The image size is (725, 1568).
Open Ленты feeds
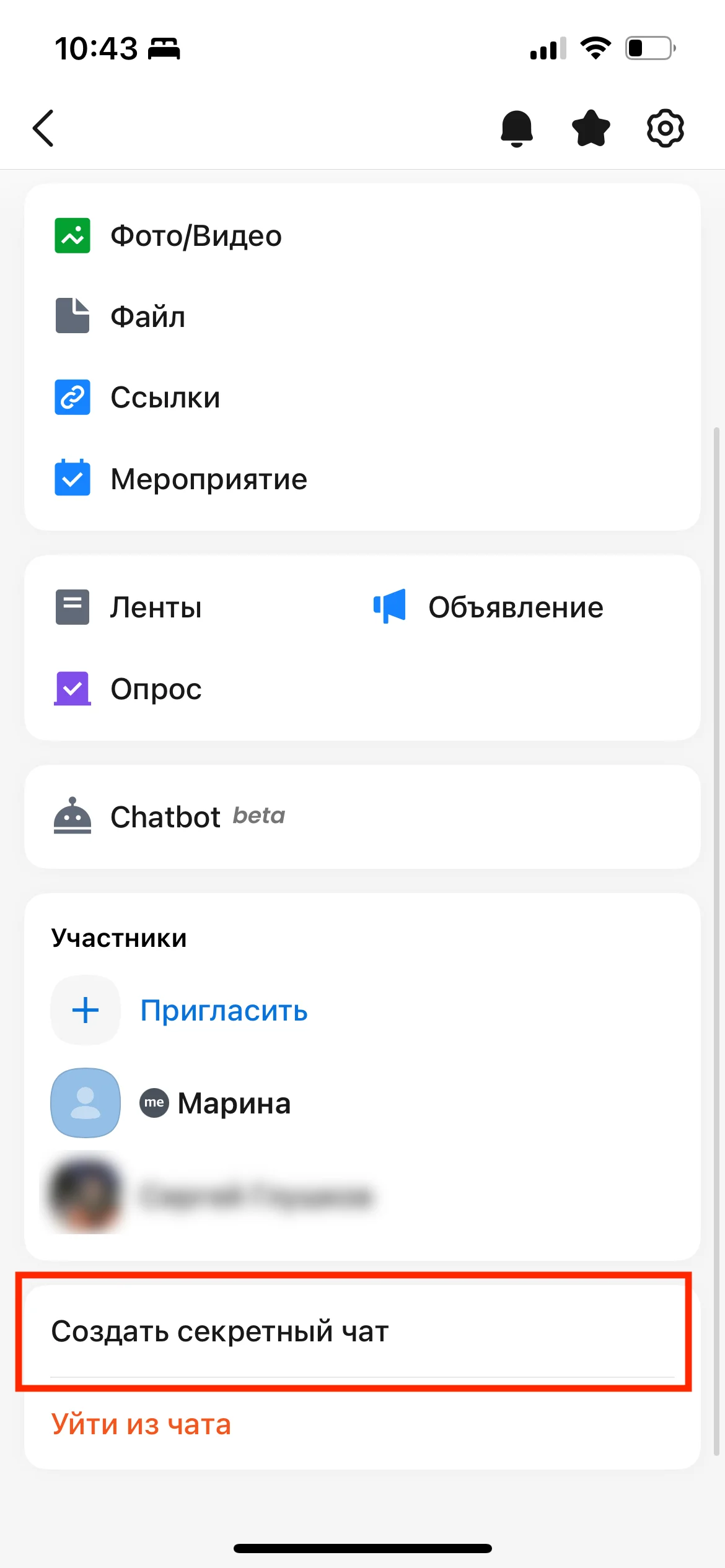coord(156,608)
